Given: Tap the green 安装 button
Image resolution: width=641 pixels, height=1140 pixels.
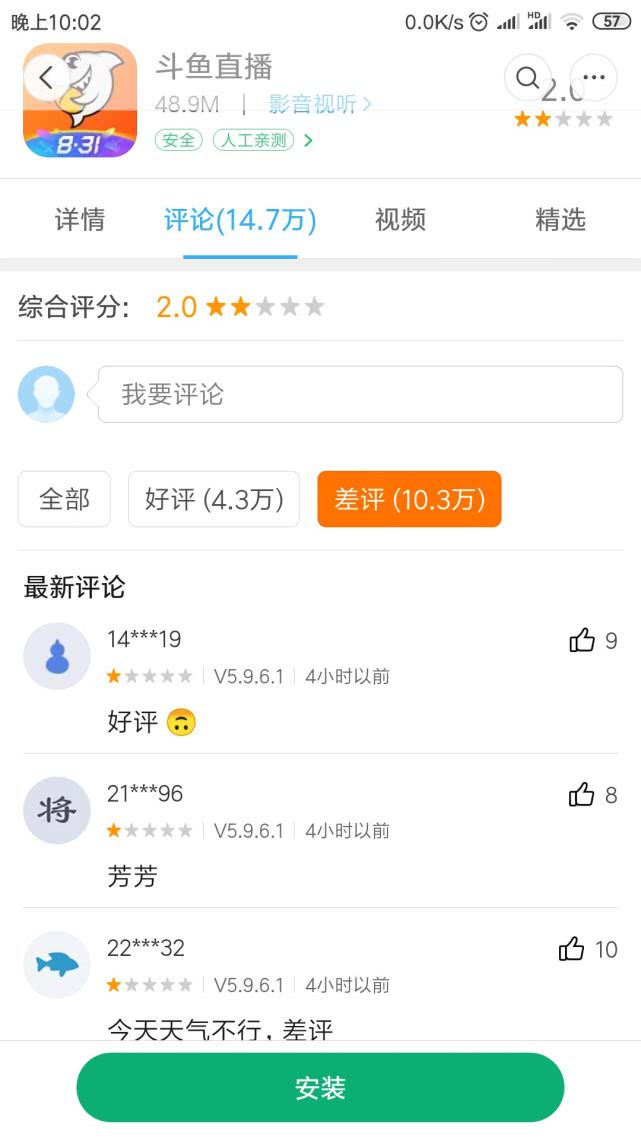Looking at the screenshot, I should click(x=320, y=1087).
